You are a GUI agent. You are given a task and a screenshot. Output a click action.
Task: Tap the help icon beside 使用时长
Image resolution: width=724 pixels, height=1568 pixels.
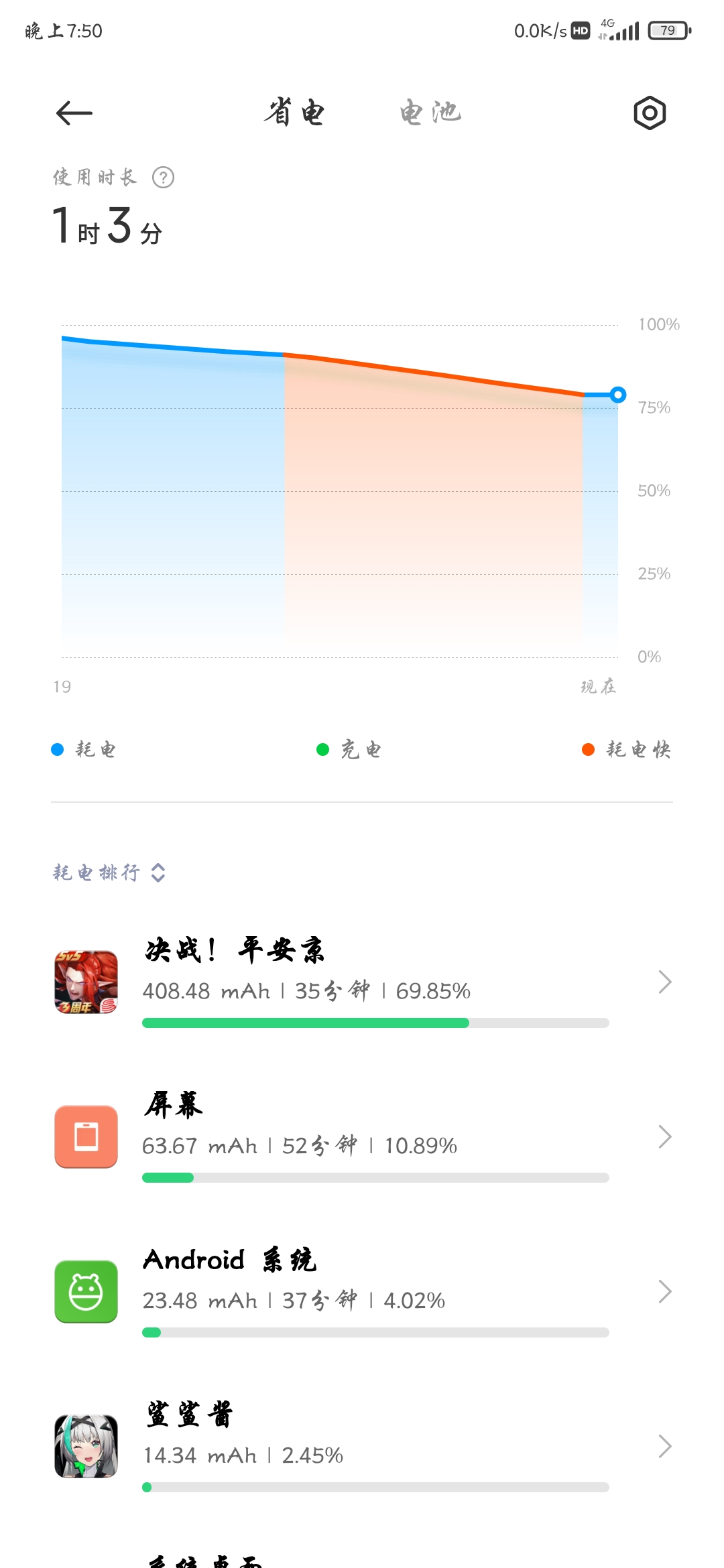[x=163, y=178]
